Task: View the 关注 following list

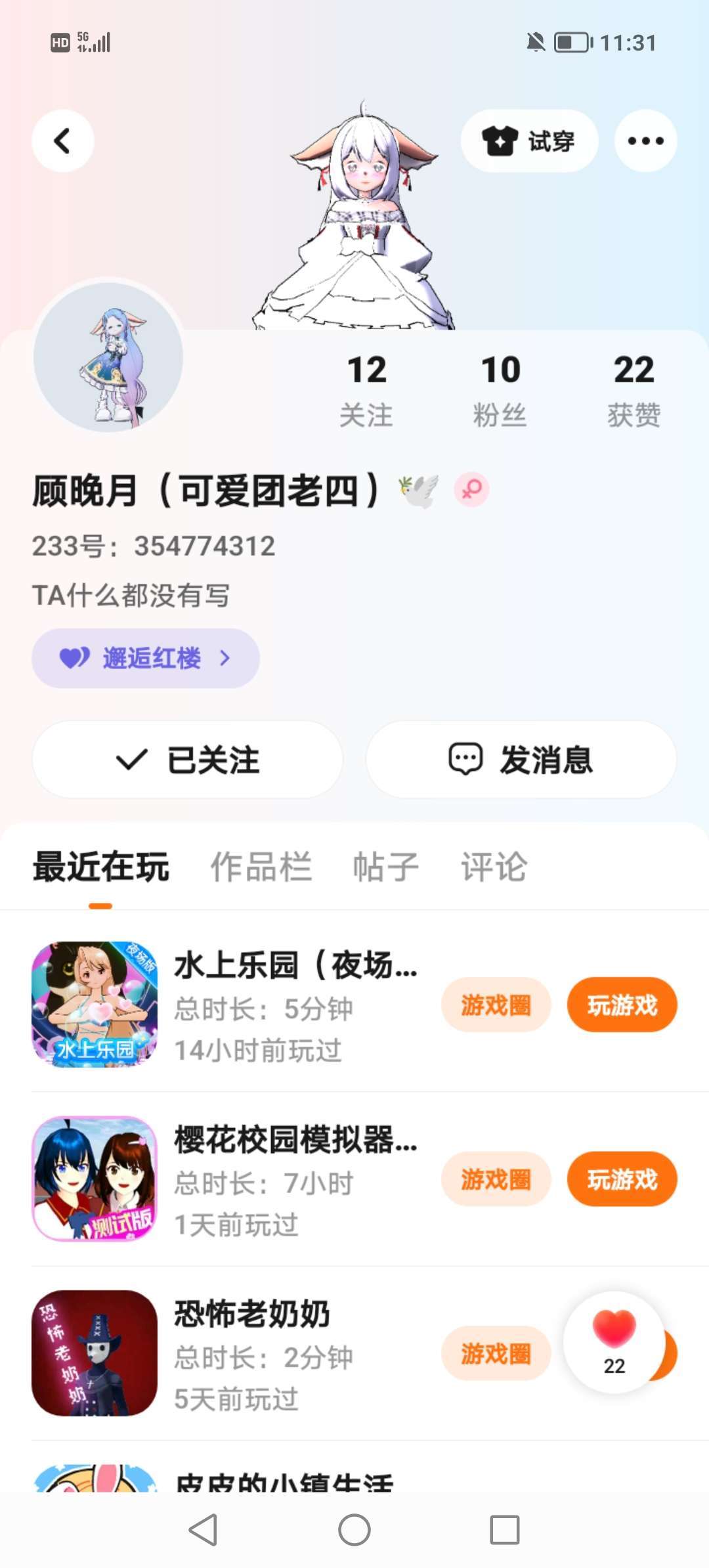Action: 366,390
